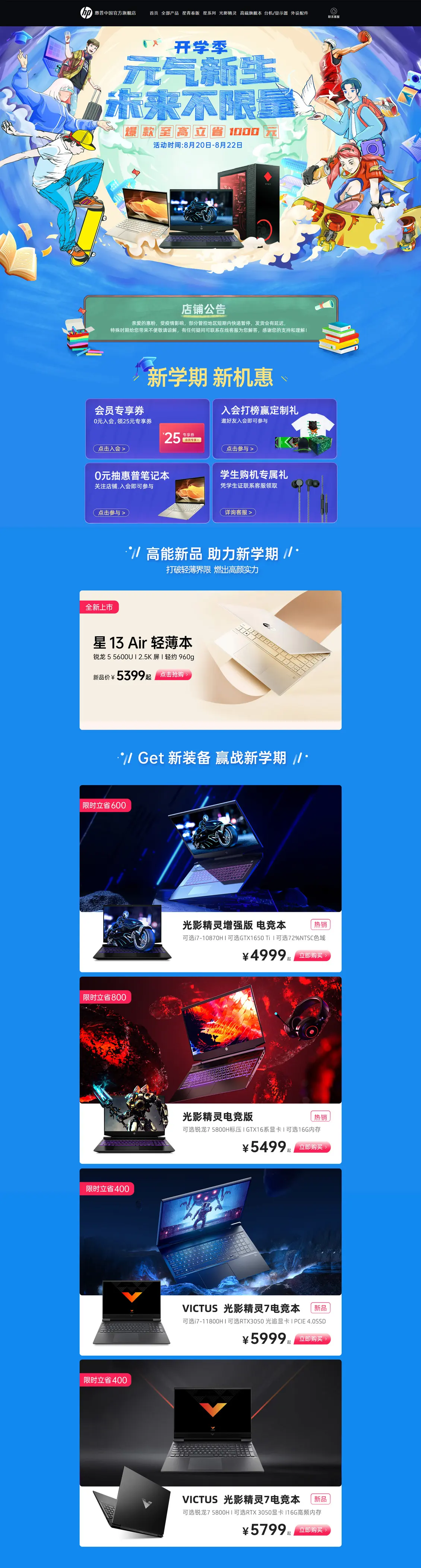Tap 点击抢购 for 星 13 Air 轻薄本

coord(174,675)
